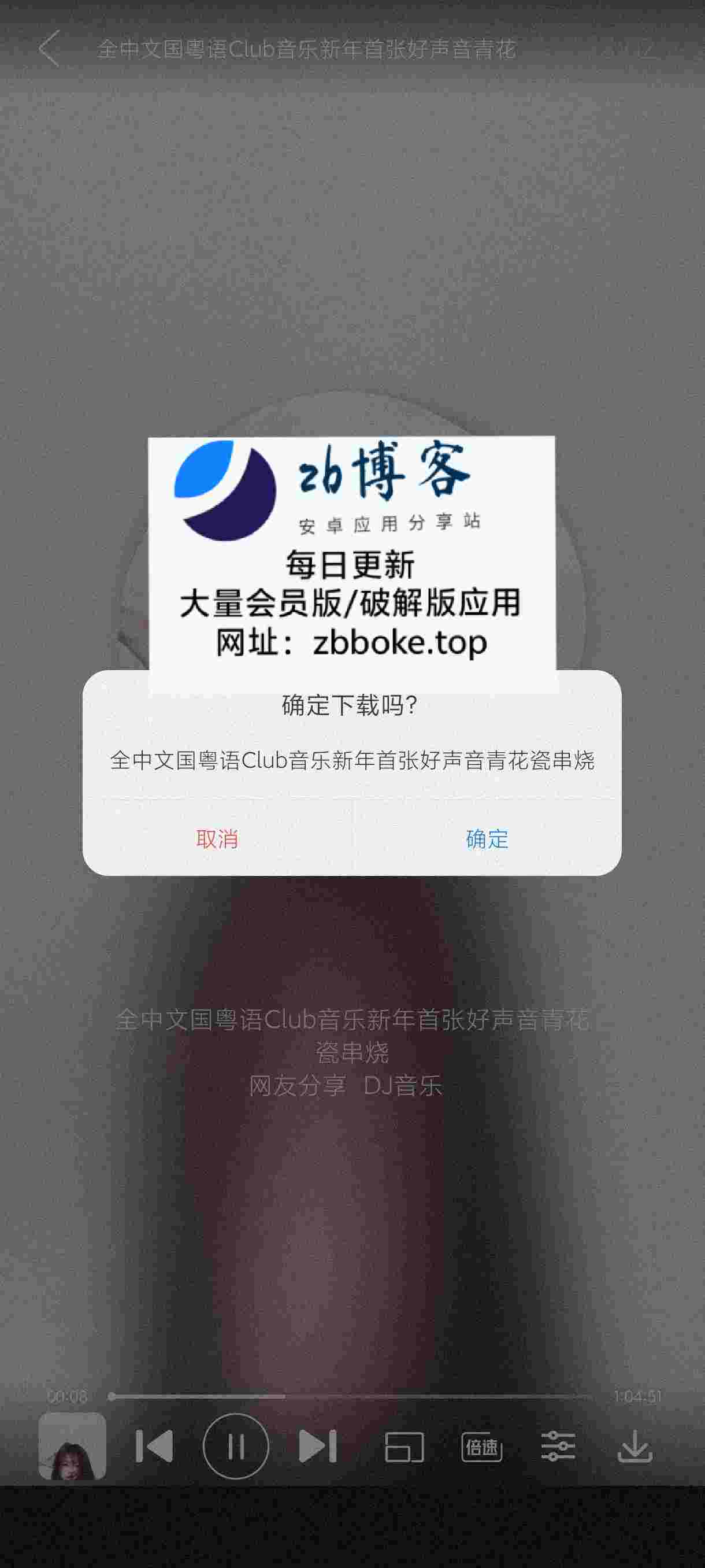
Task: Tap the download icon in the player bar
Action: pyautogui.click(x=634, y=1446)
